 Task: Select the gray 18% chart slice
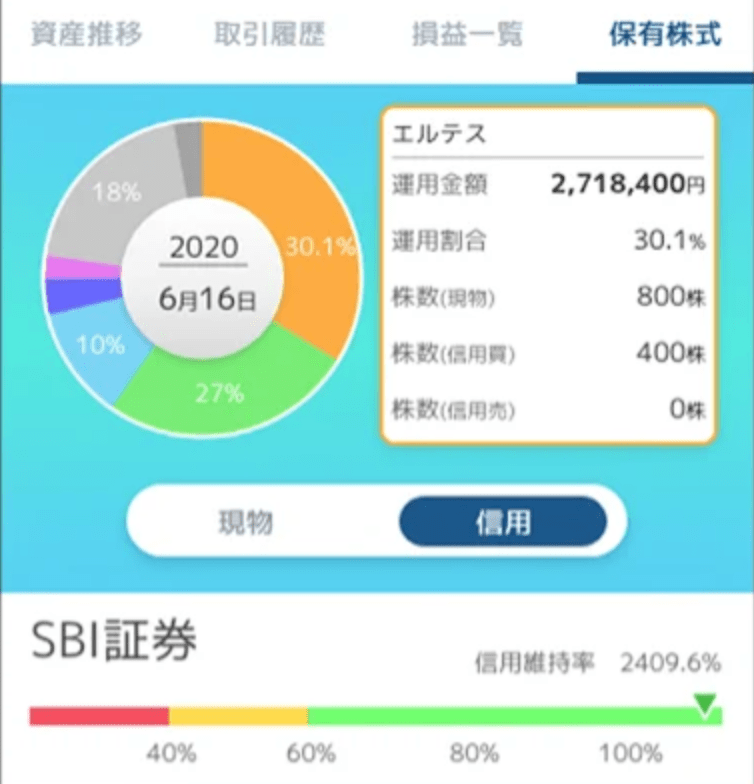click(x=115, y=195)
